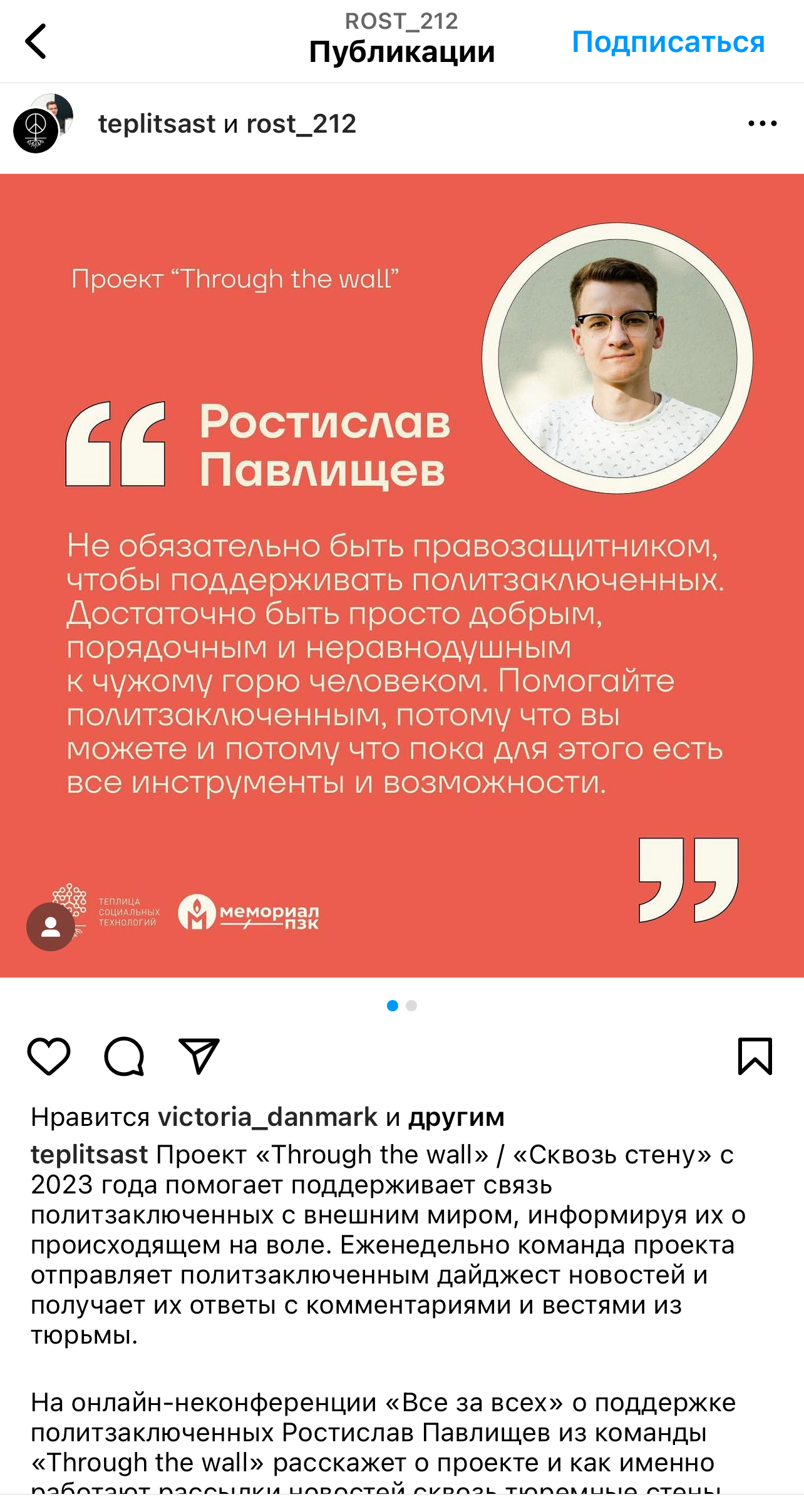804x1512 pixels.
Task: View the list of other people who liked
Action: (456, 1117)
